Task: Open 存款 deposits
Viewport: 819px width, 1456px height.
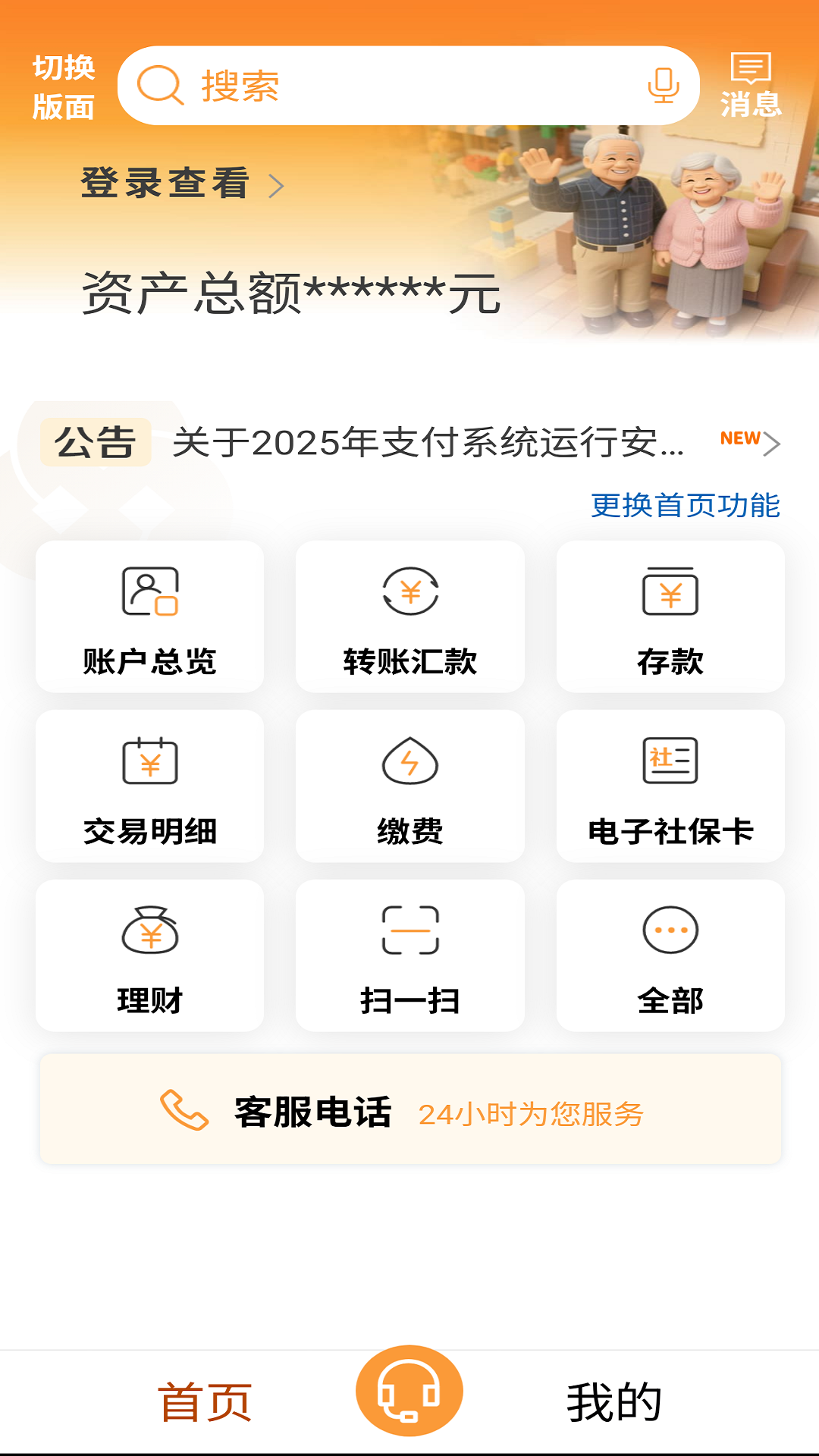Action: pyautogui.click(x=670, y=617)
